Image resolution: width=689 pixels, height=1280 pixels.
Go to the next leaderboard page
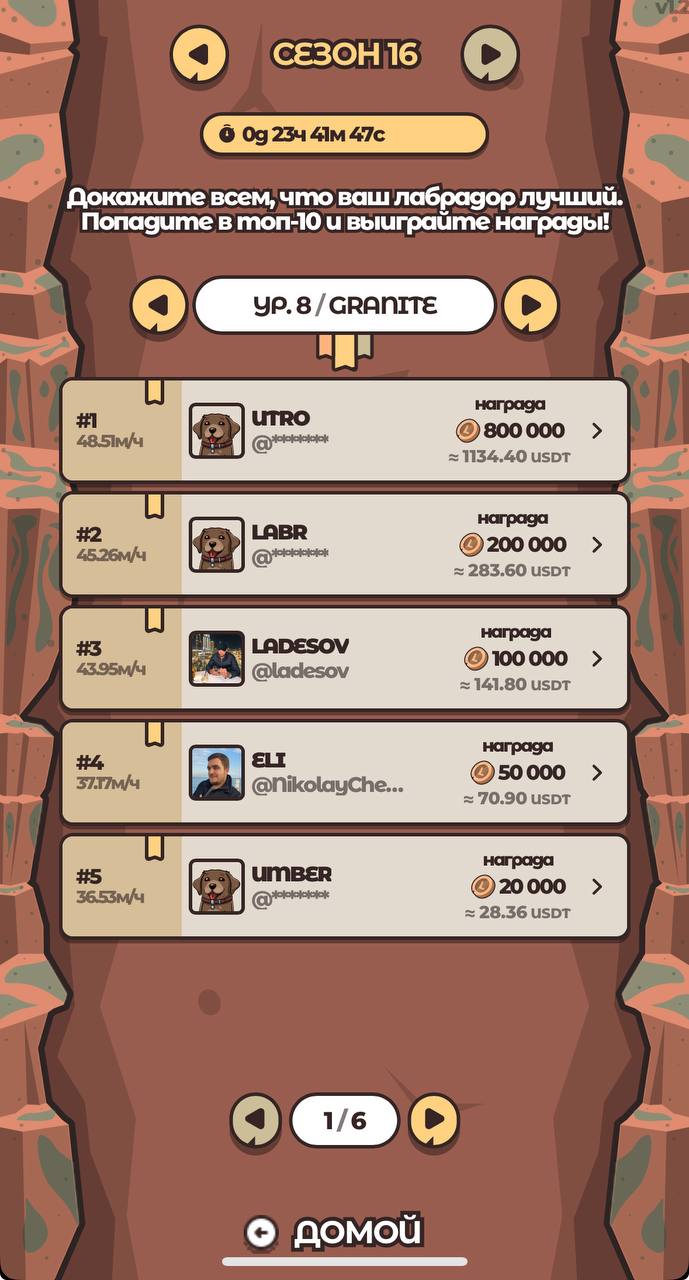coord(433,1120)
